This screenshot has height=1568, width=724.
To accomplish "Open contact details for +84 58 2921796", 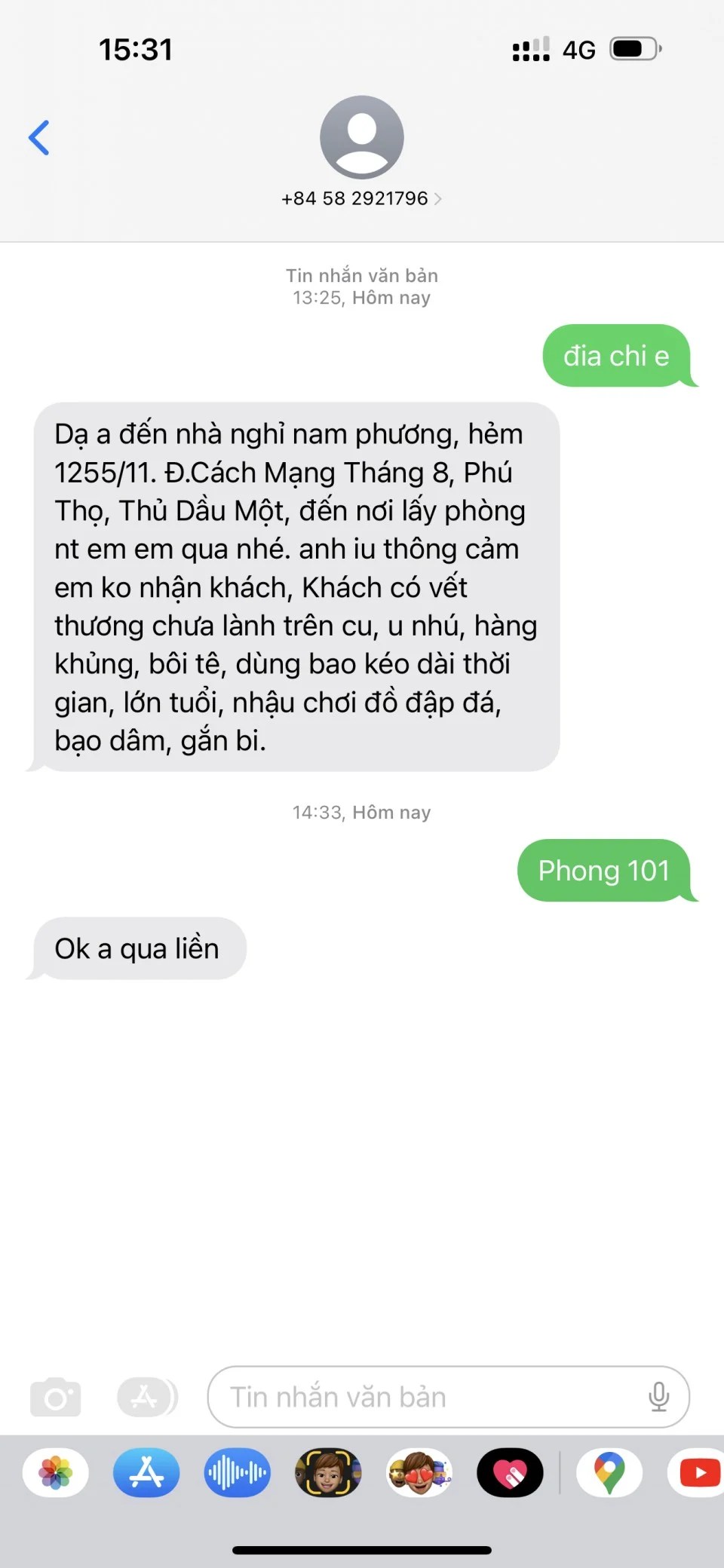I will [361, 198].
